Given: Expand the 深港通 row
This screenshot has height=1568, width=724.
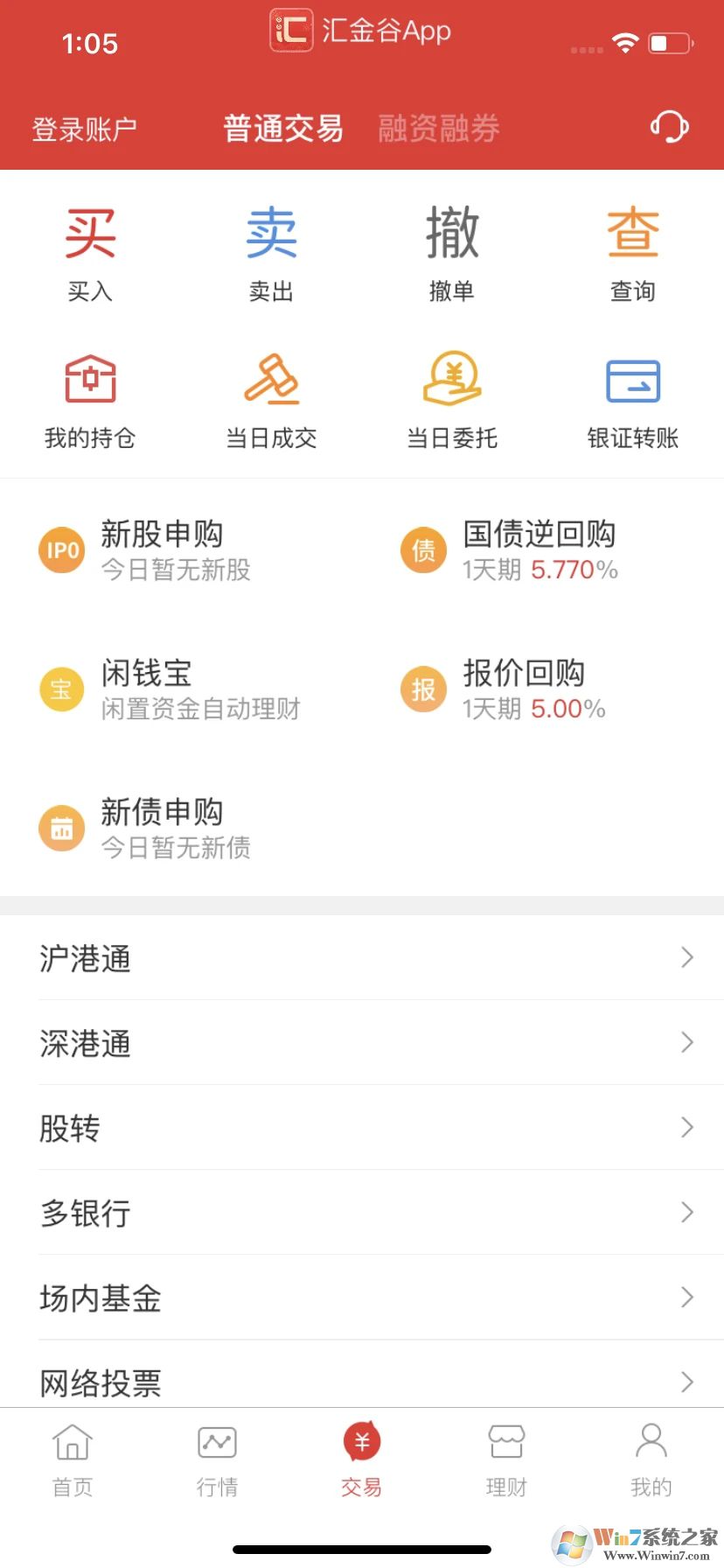Looking at the screenshot, I should 362,1043.
